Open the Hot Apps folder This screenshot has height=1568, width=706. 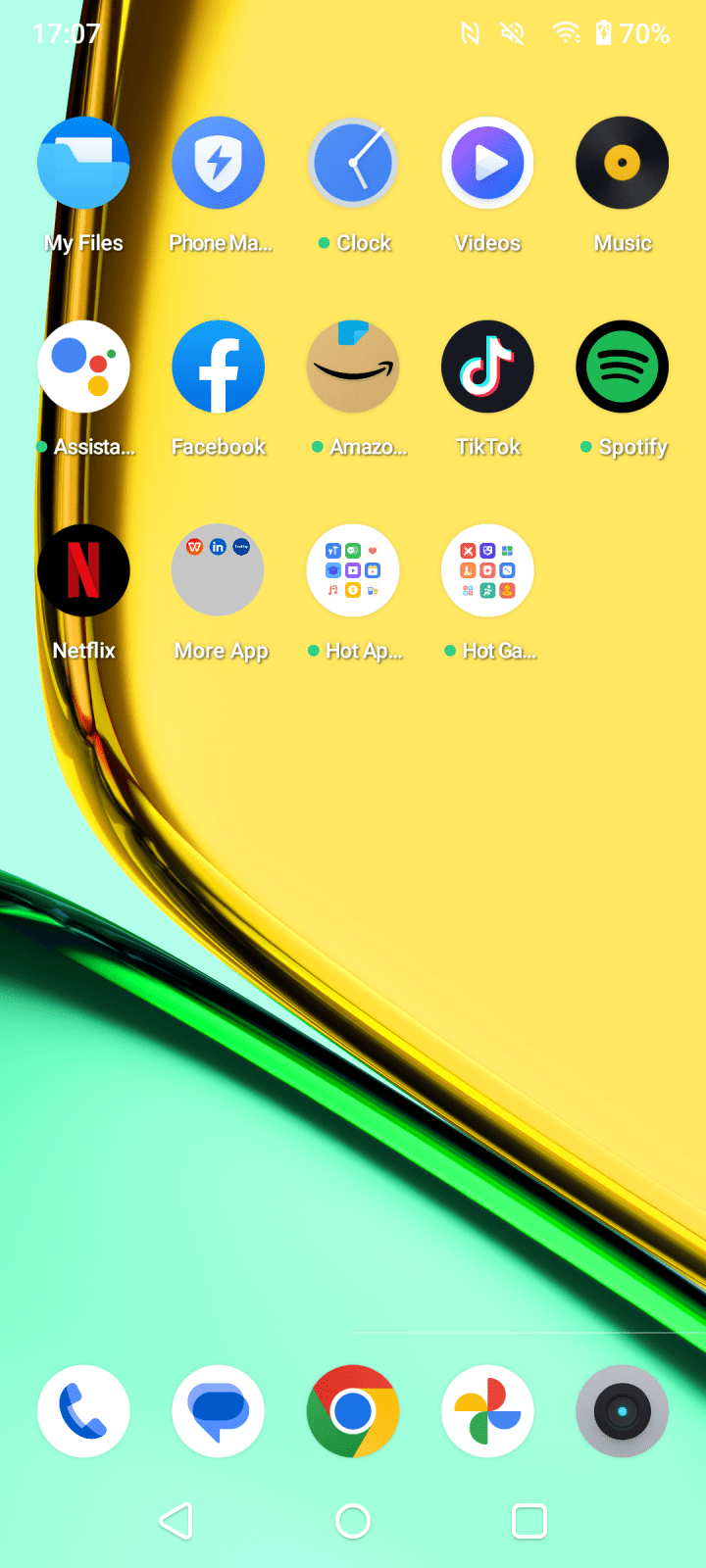[353, 570]
